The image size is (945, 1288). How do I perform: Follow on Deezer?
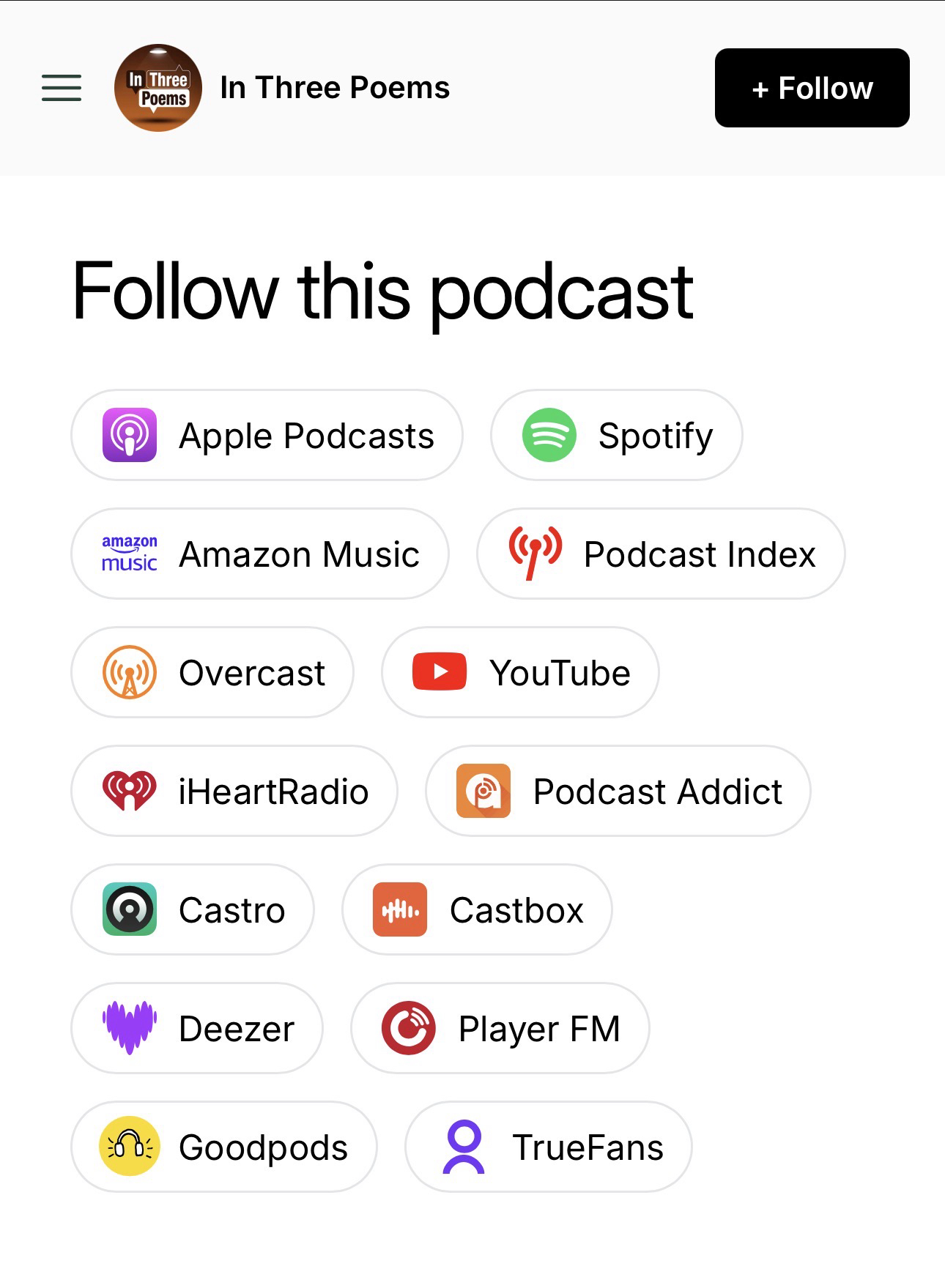[197, 1028]
